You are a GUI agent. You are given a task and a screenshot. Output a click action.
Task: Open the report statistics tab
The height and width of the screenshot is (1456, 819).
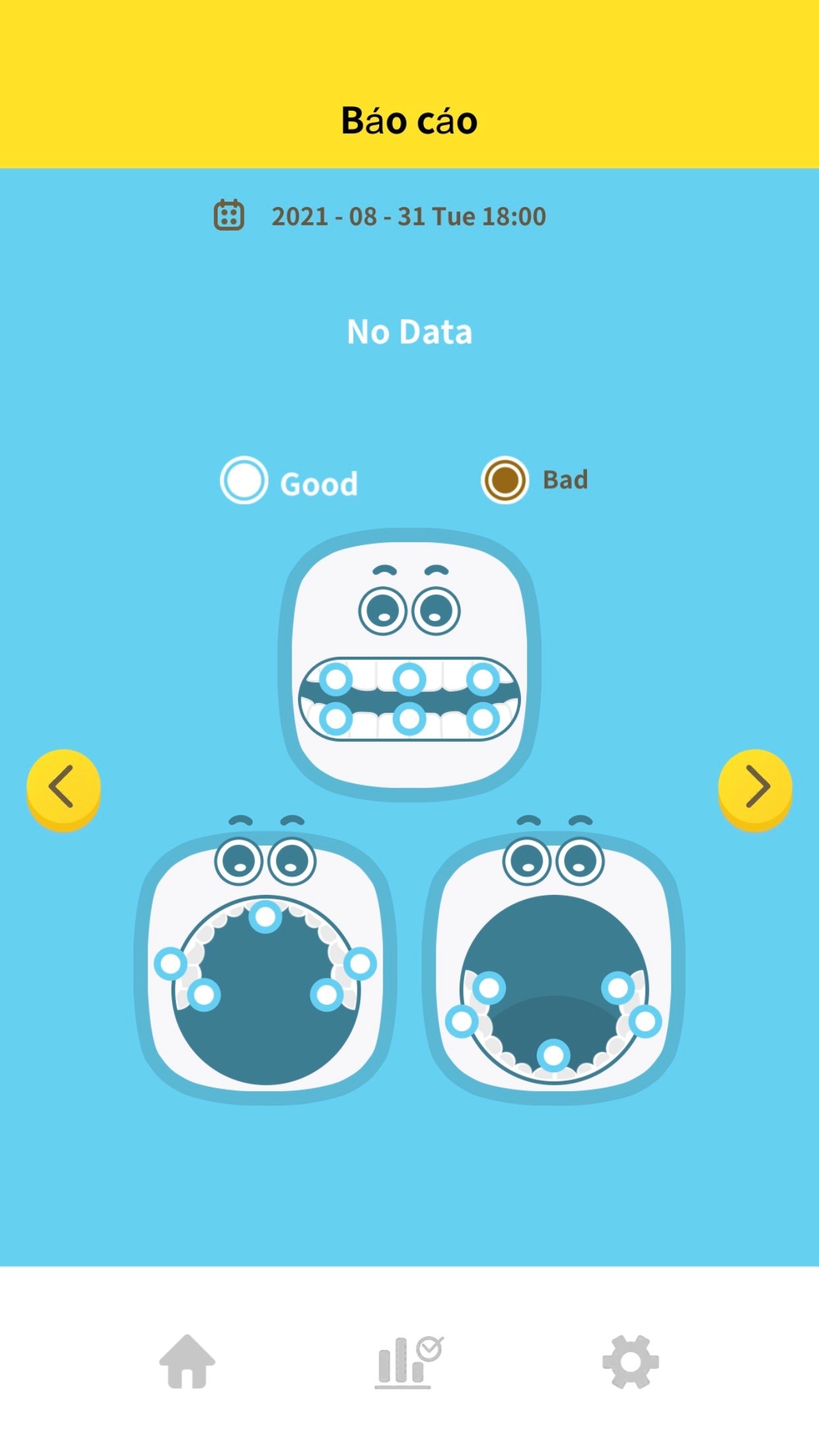(409, 1361)
